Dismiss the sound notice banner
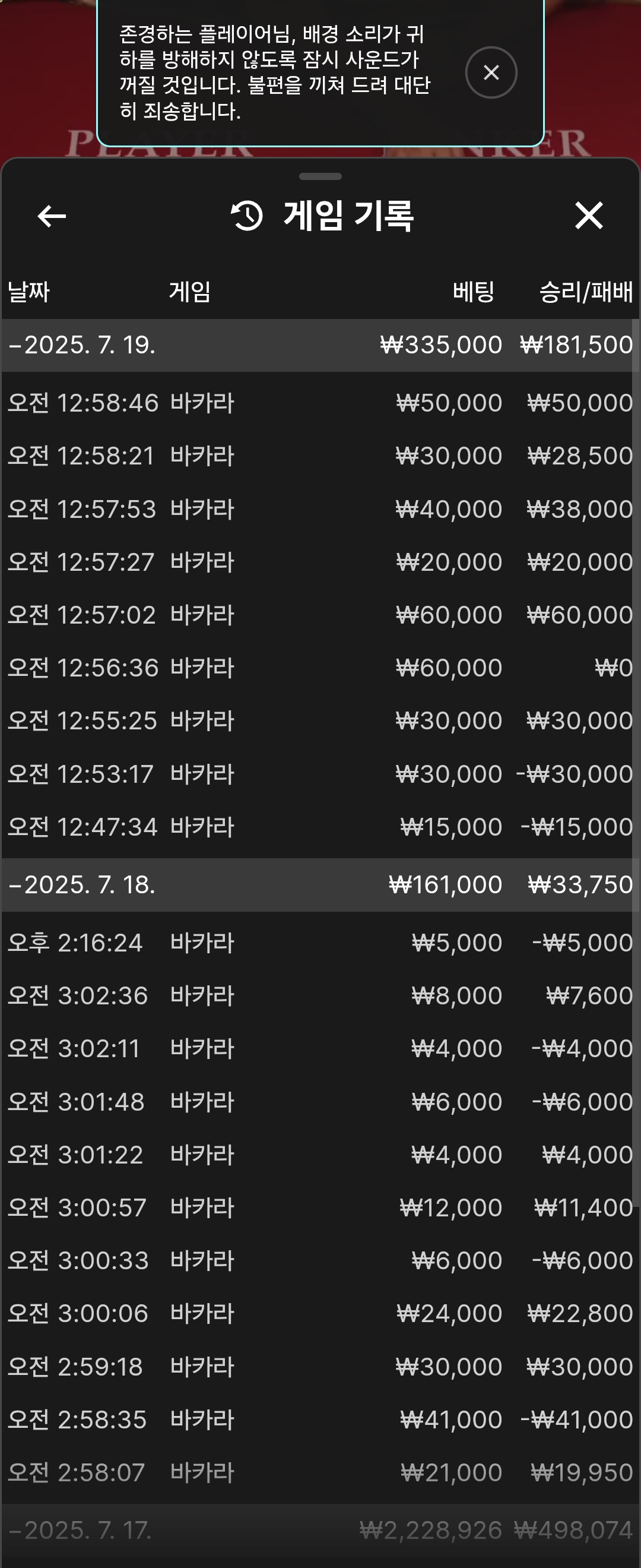 coord(491,73)
